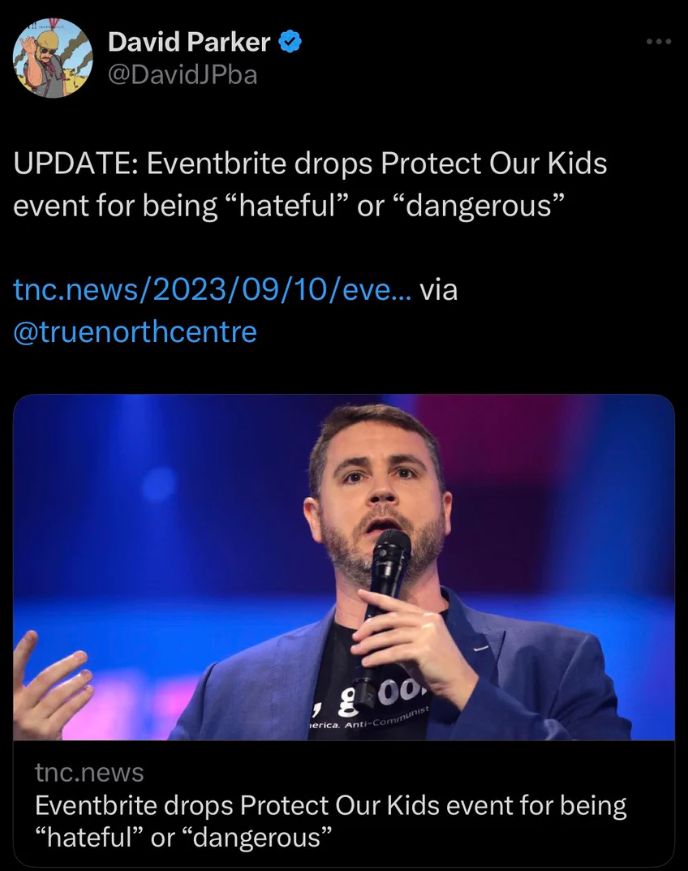Viewport: 688px width, 871px height.
Task: Open David Parker's profile picture
Action: click(x=52, y=59)
